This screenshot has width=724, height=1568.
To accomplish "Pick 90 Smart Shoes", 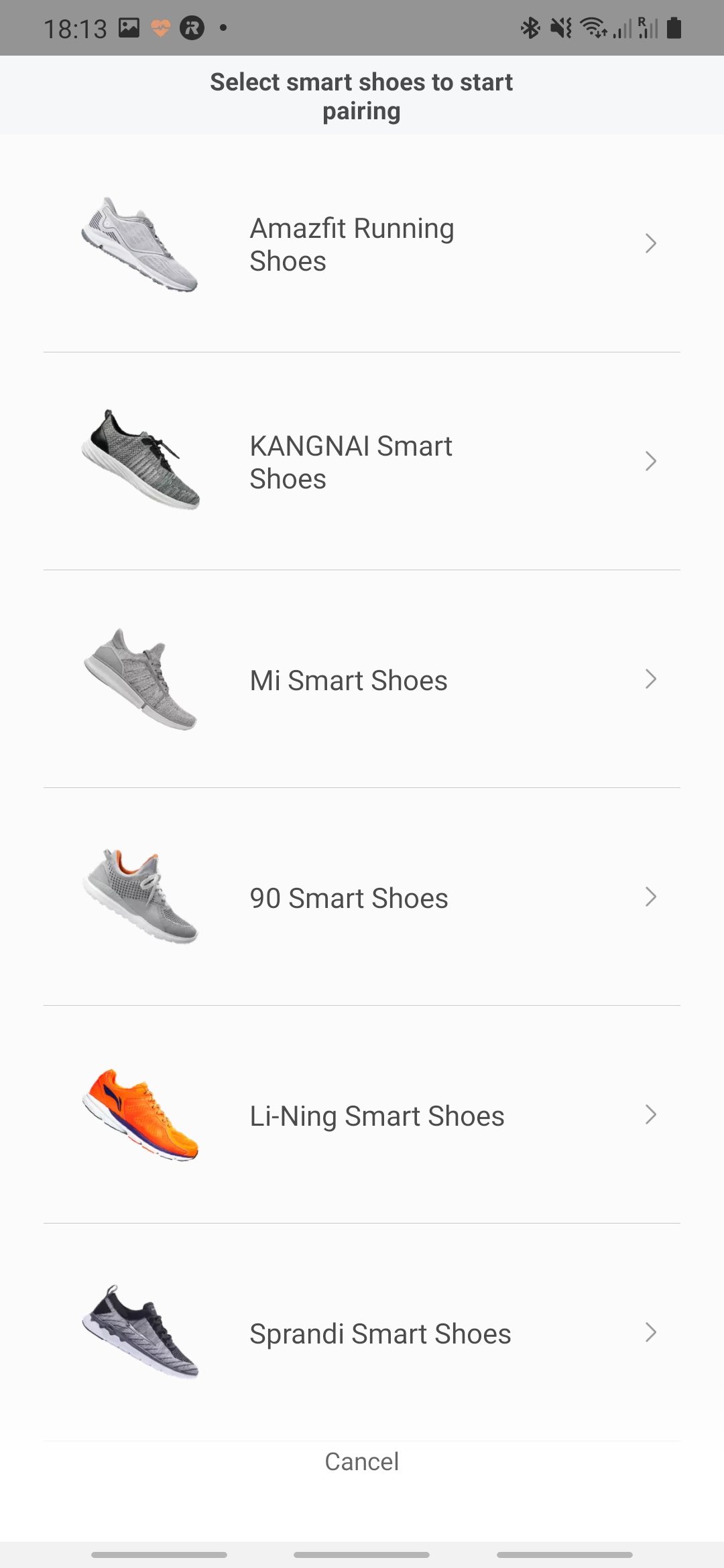I will (x=362, y=897).
